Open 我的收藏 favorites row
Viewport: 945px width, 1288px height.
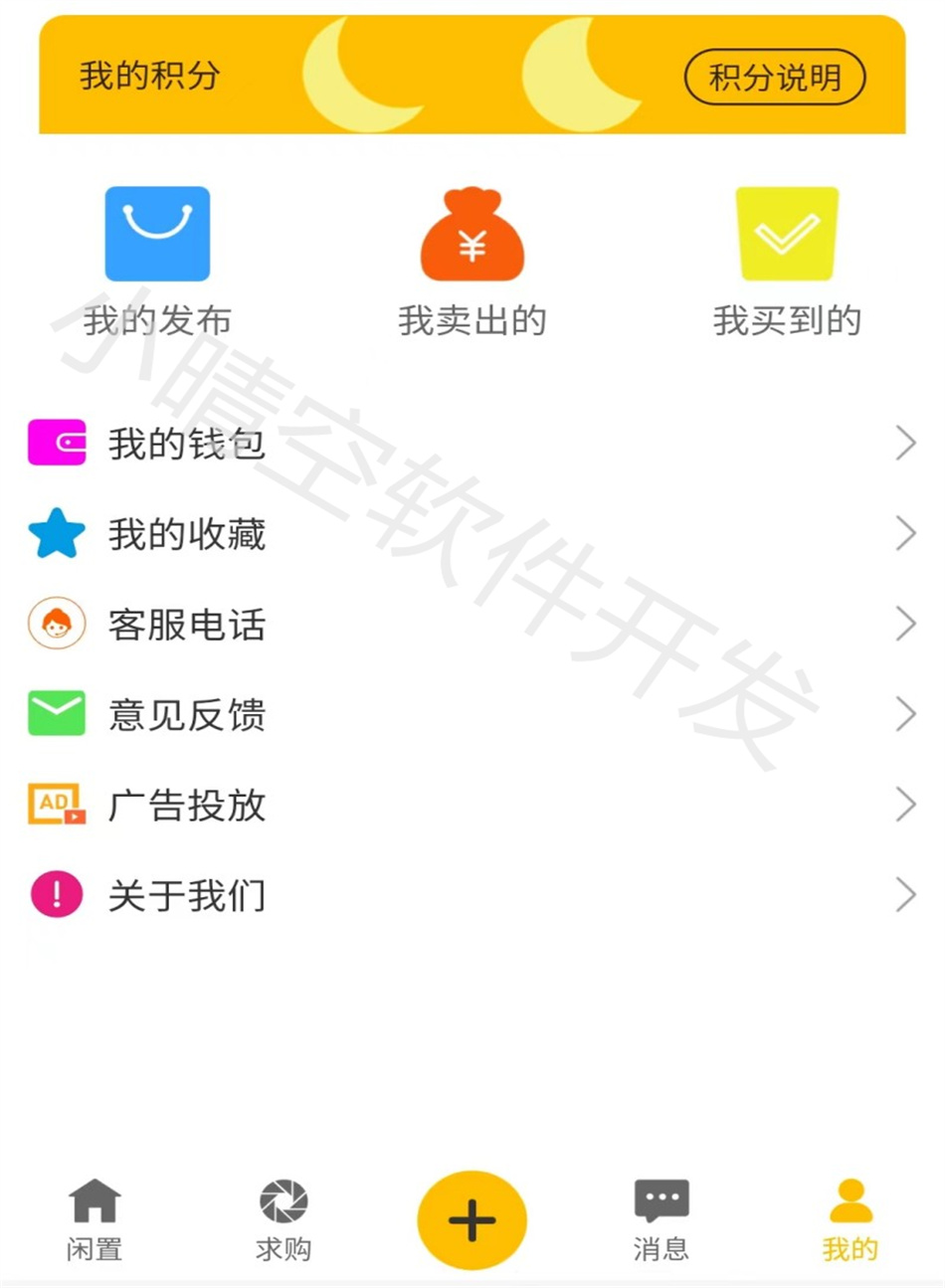click(472, 534)
